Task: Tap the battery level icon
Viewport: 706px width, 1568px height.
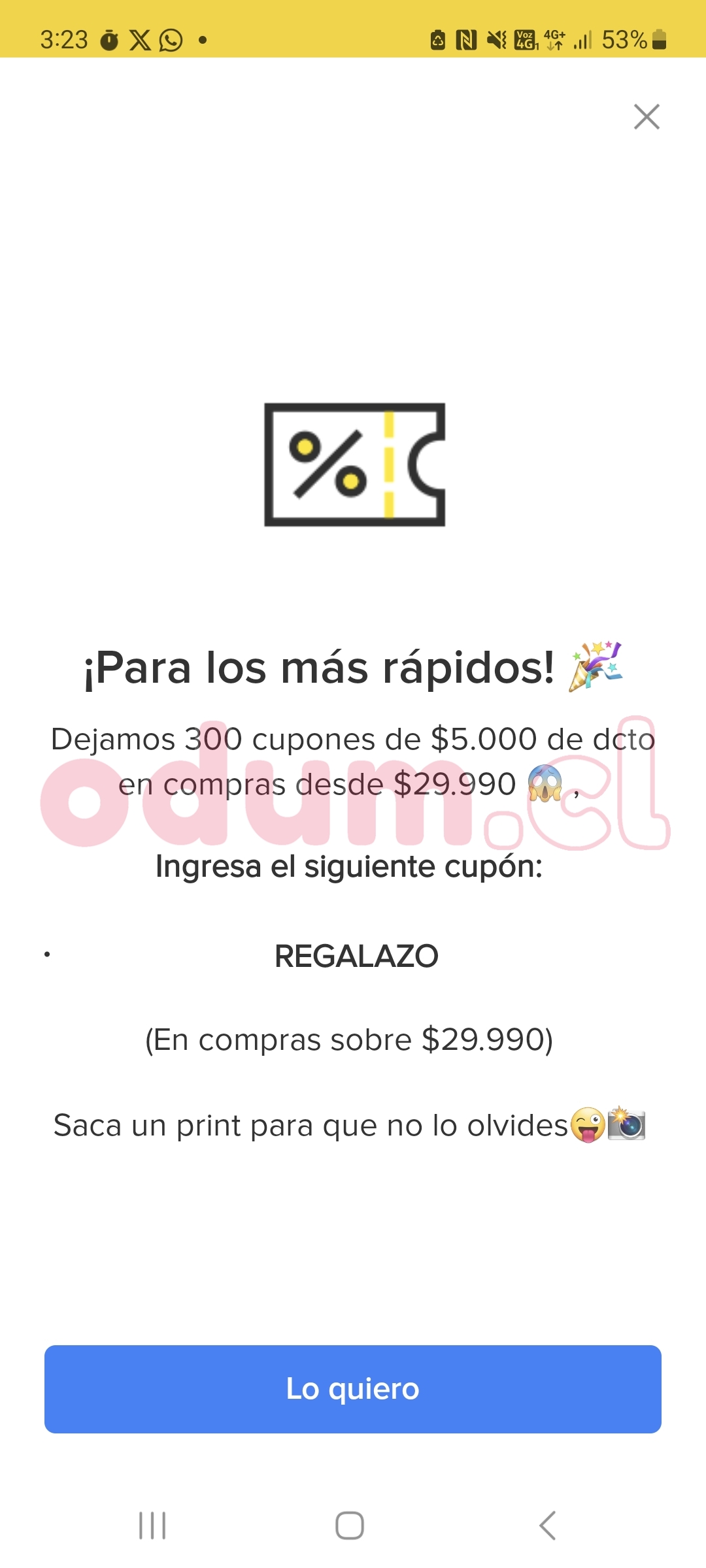Action: (659, 41)
